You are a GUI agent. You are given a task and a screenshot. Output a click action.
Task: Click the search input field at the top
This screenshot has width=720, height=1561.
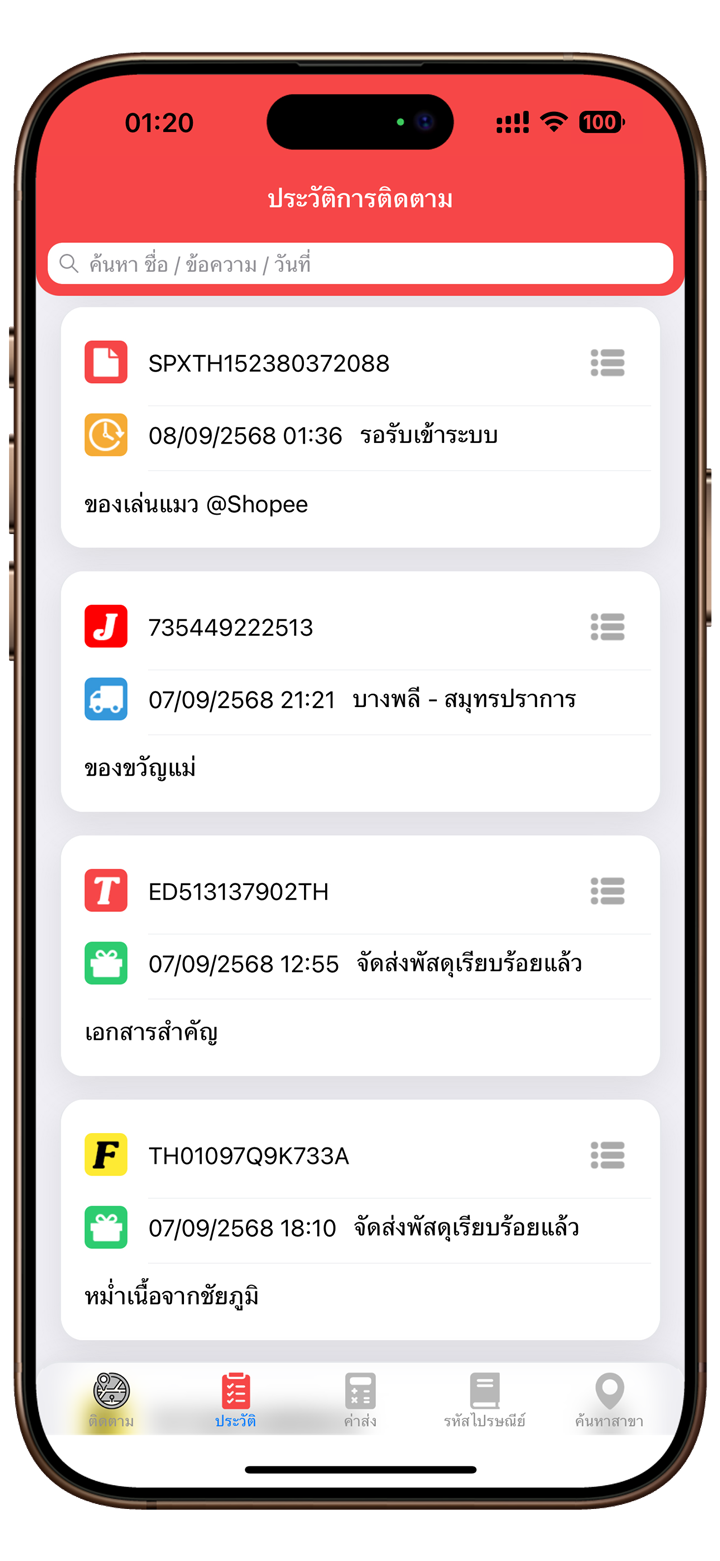pyautogui.click(x=360, y=264)
